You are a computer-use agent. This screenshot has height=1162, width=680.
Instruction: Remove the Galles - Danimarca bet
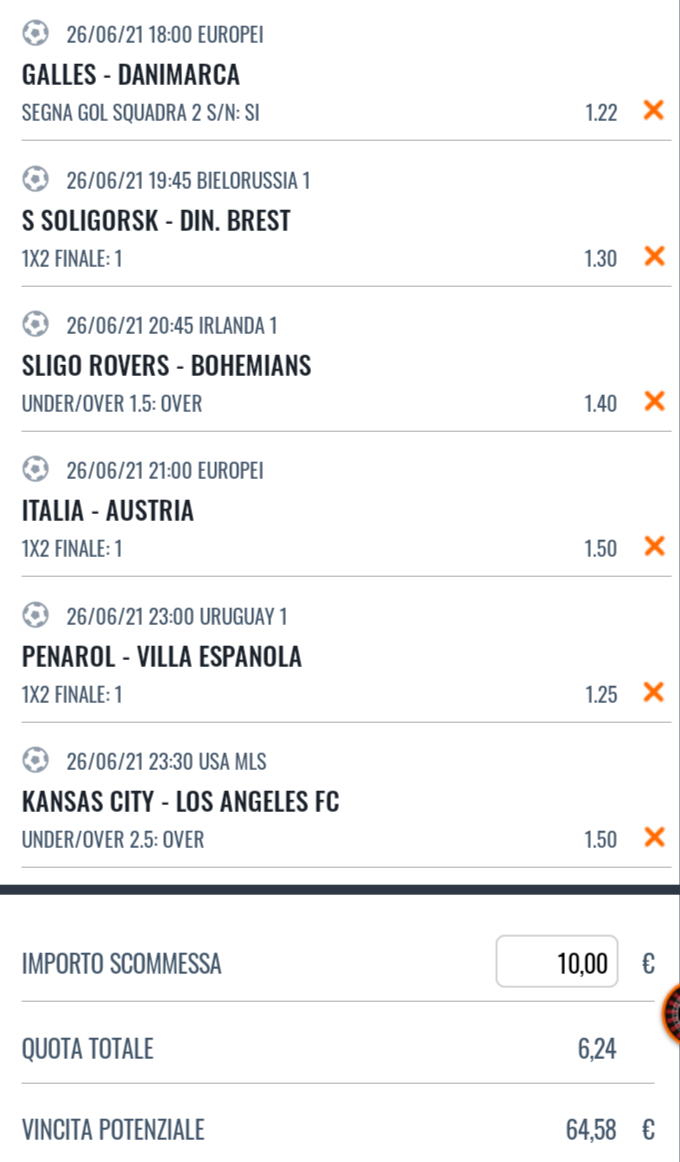coord(653,110)
